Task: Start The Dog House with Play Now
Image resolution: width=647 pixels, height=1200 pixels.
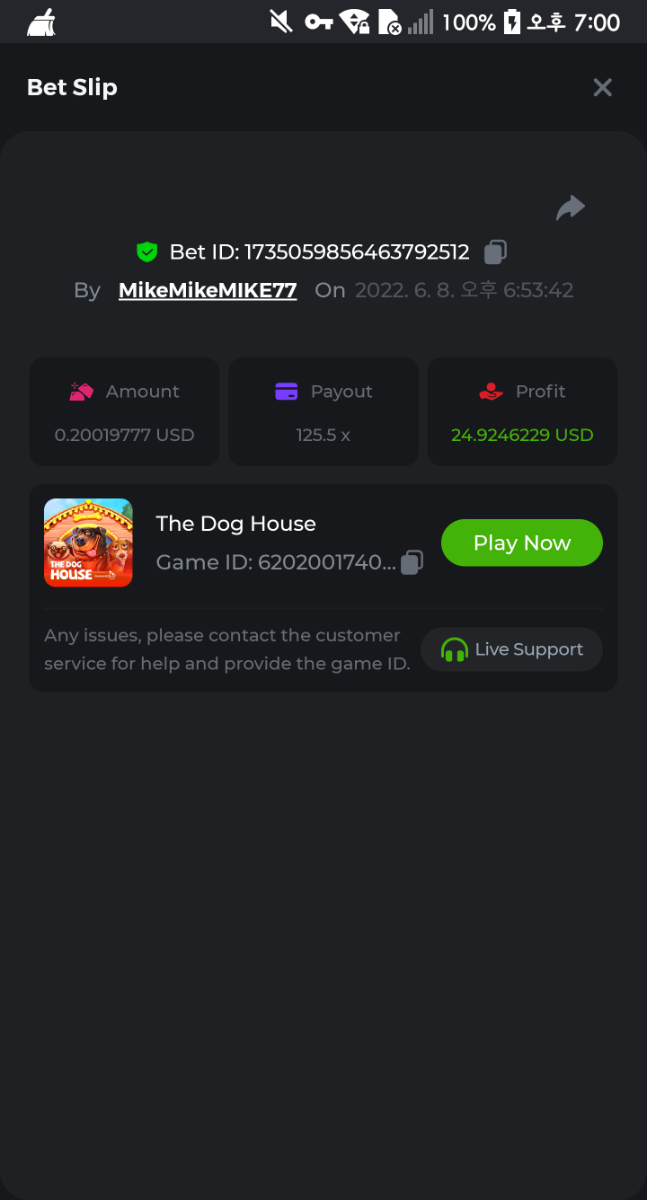Action: click(x=522, y=543)
